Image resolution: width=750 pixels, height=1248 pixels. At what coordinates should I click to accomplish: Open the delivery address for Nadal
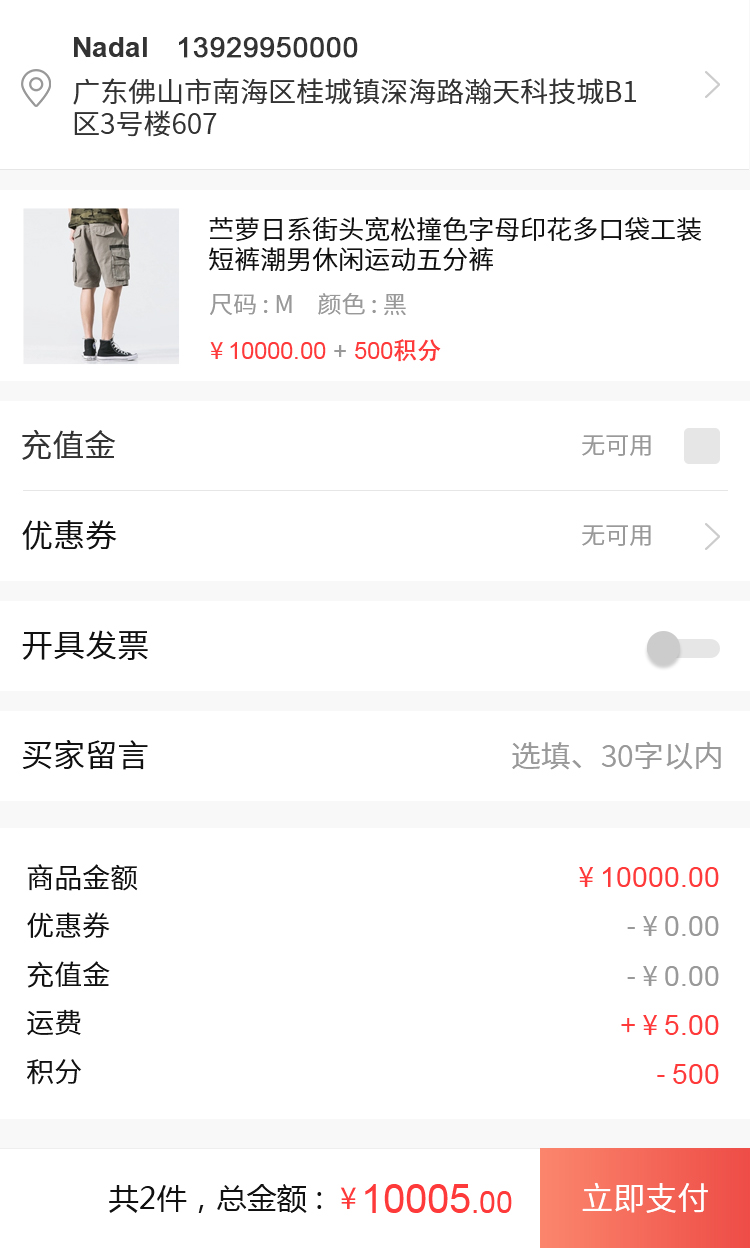pos(375,86)
